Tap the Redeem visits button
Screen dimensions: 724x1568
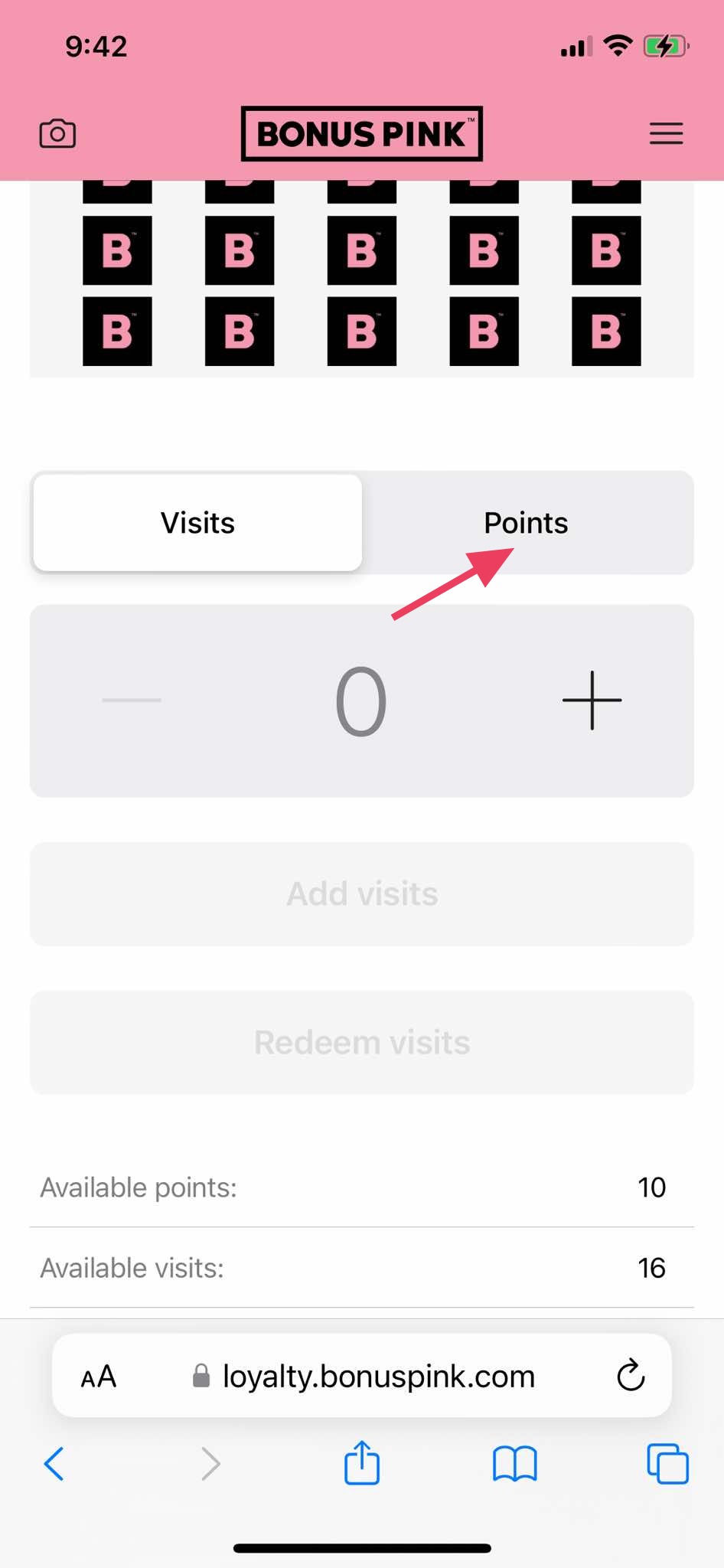click(x=362, y=1042)
